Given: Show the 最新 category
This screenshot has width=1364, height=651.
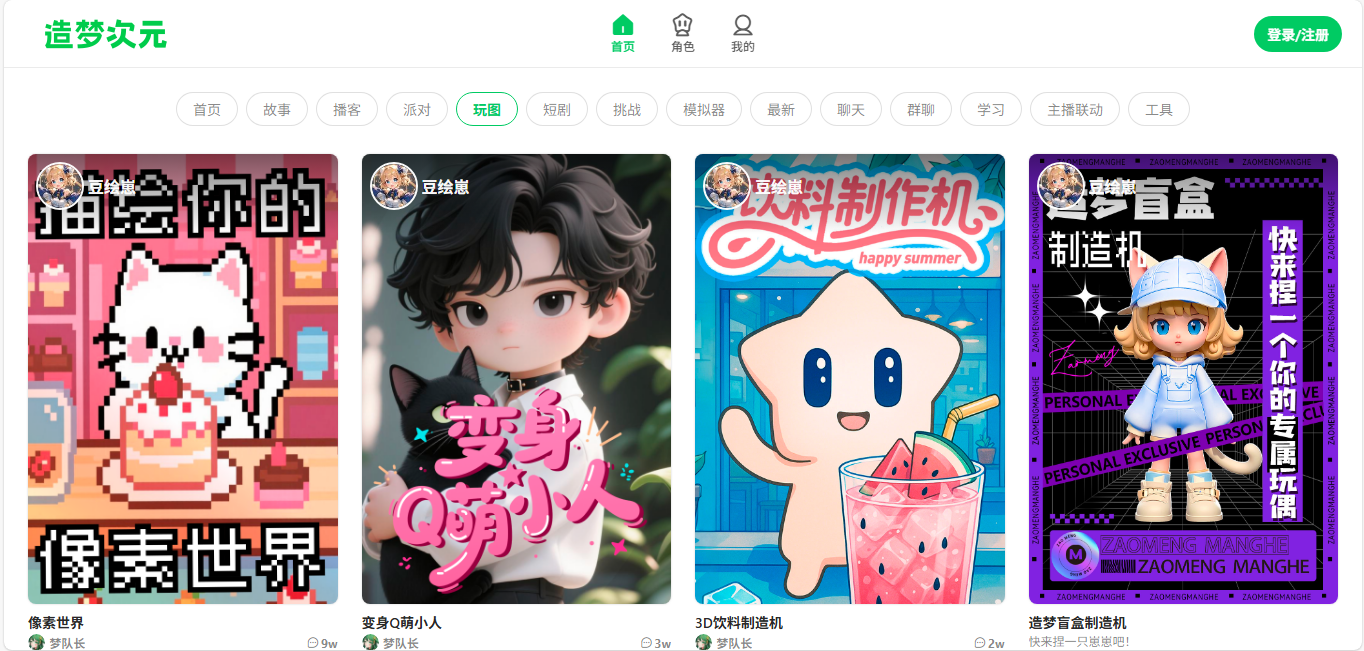Looking at the screenshot, I should click(x=781, y=110).
